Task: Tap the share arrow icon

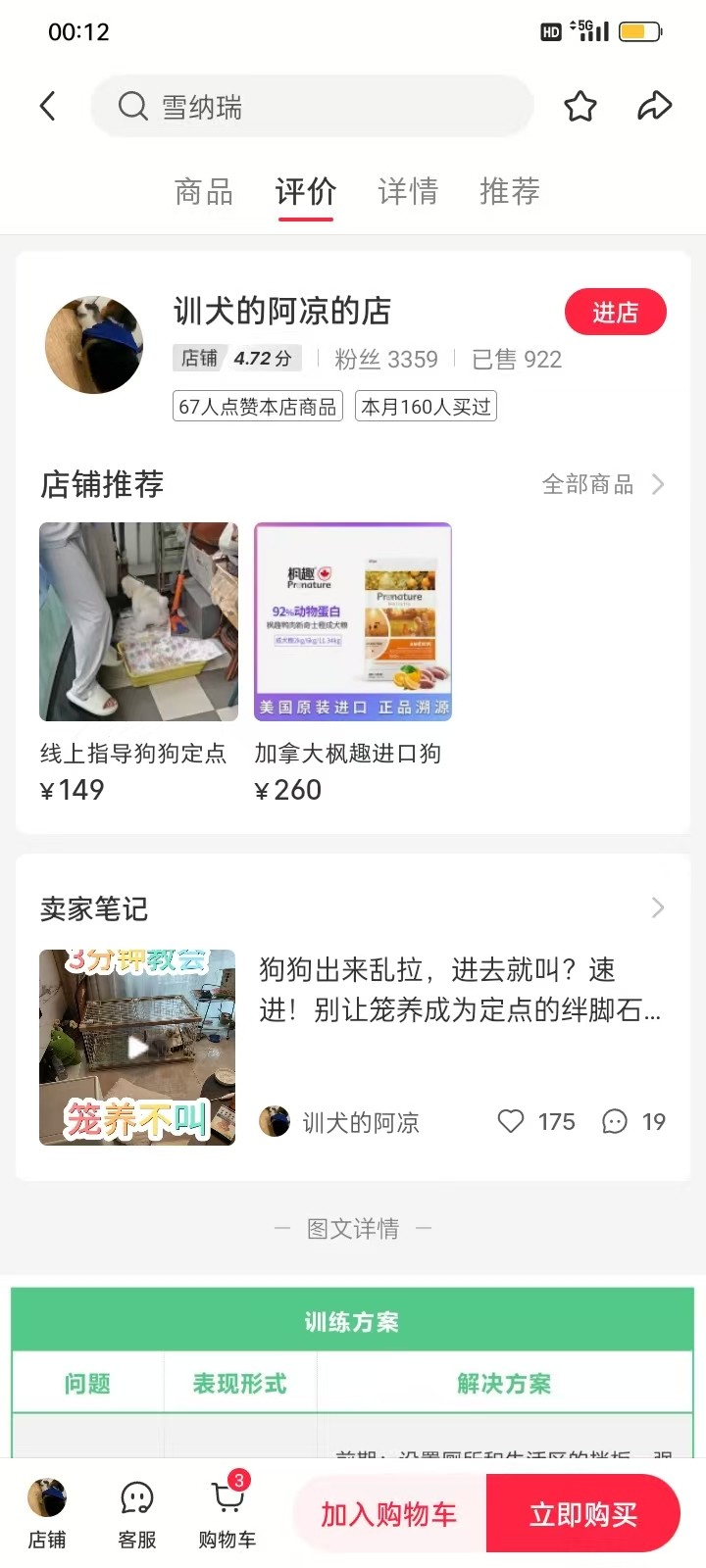Action: click(655, 106)
